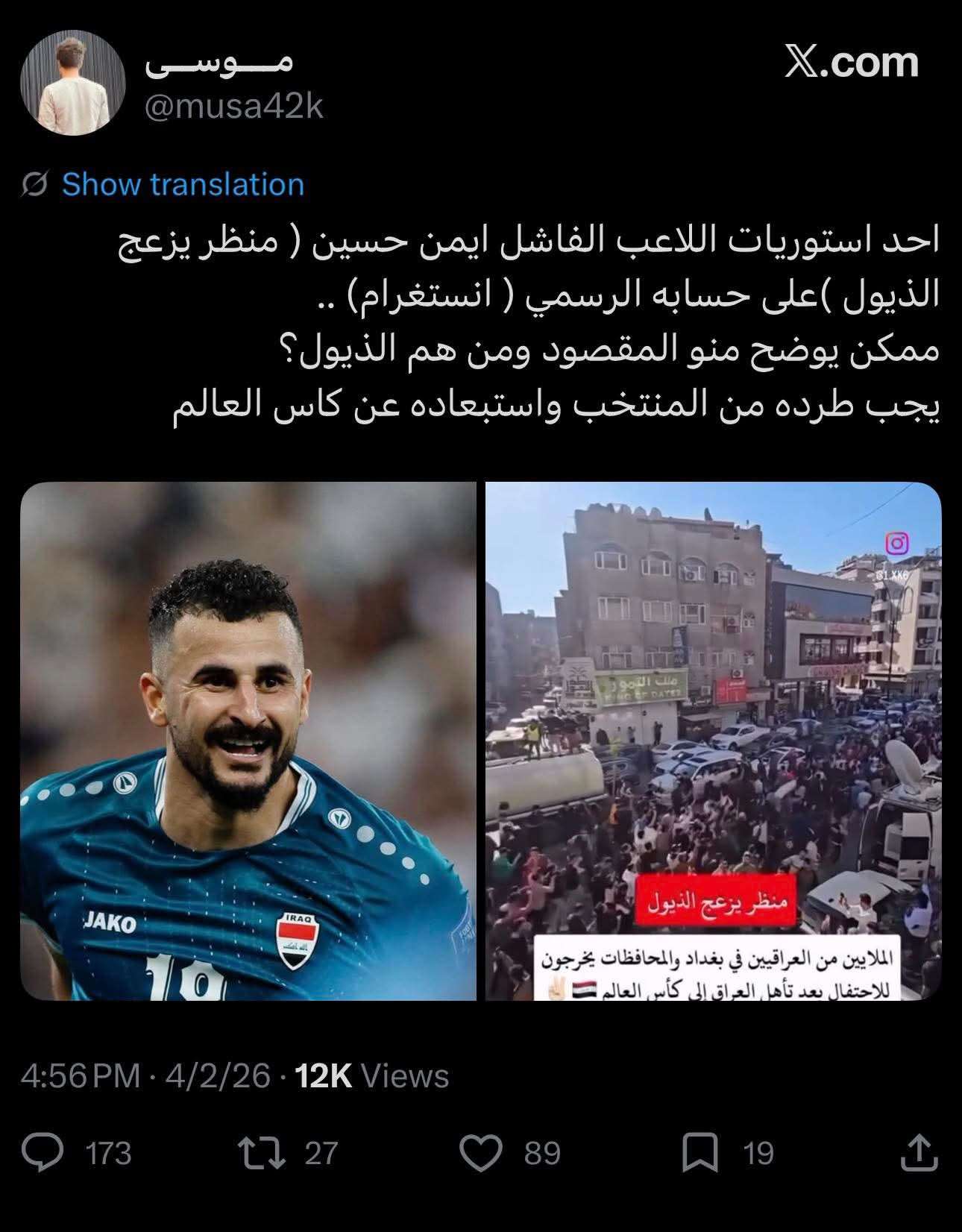Share this post
Image resolution: width=962 pixels, height=1232 pixels.
click(918, 1153)
